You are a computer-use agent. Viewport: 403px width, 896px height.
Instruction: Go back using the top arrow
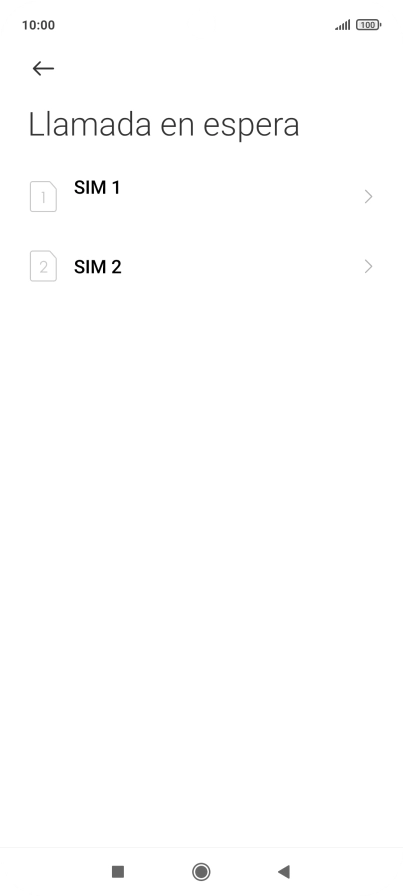(43, 69)
